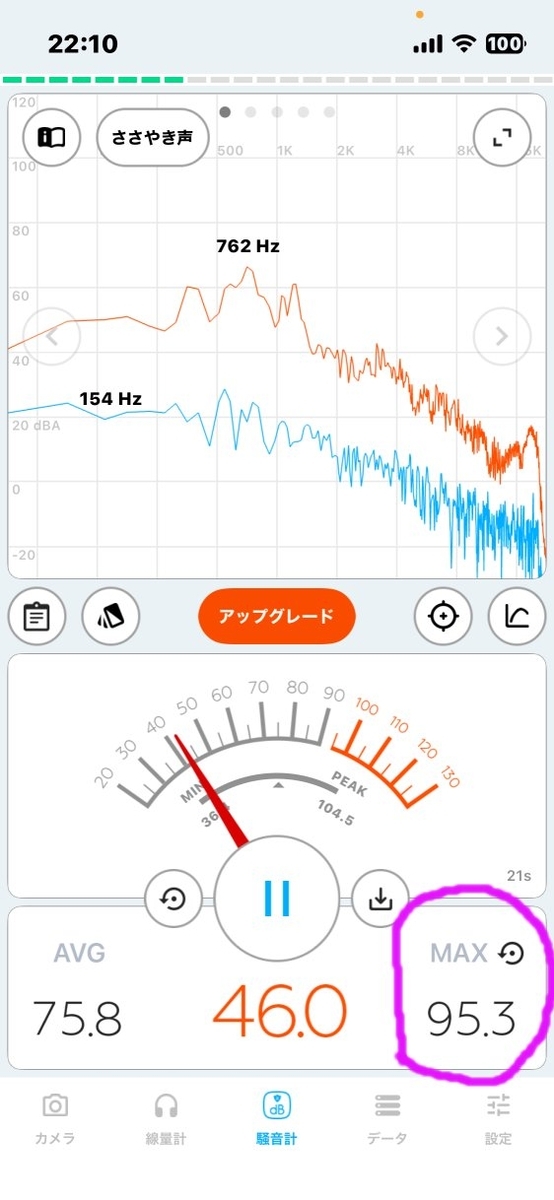Open the guide book icon
This screenshot has width=554, height=1200.
tap(51, 137)
